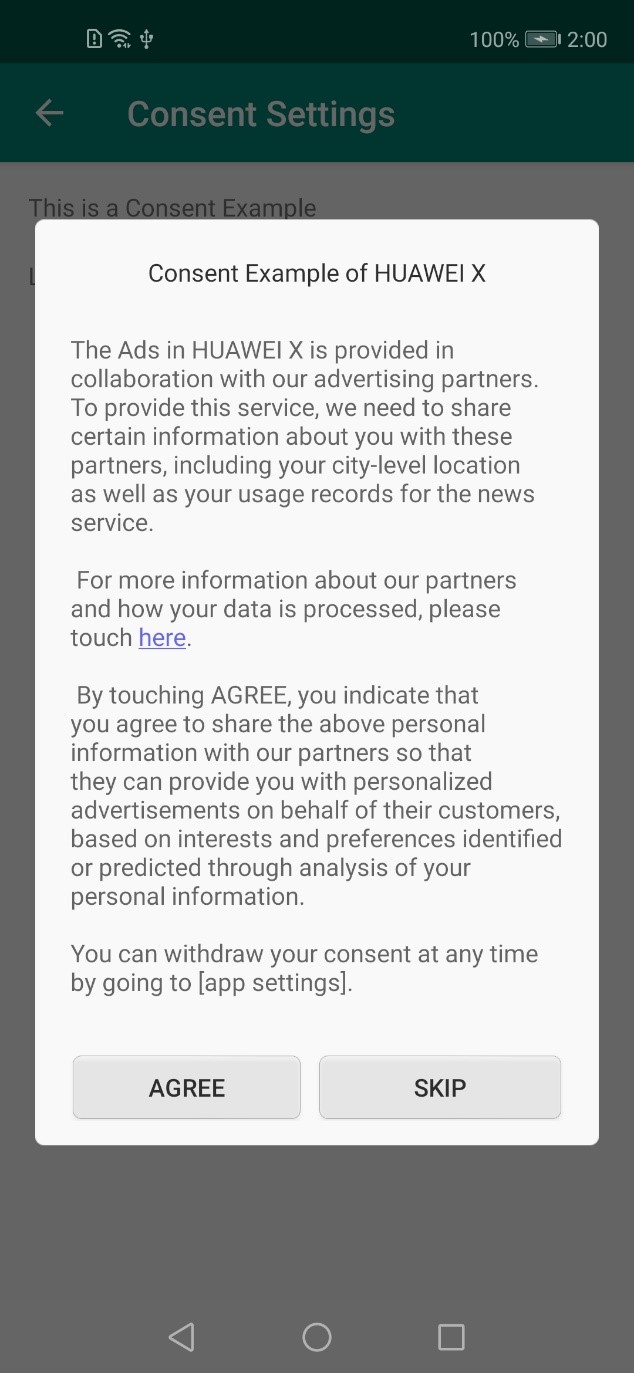The width and height of the screenshot is (634, 1373).
Task: Open the 'here' partner information link
Action: click(162, 638)
